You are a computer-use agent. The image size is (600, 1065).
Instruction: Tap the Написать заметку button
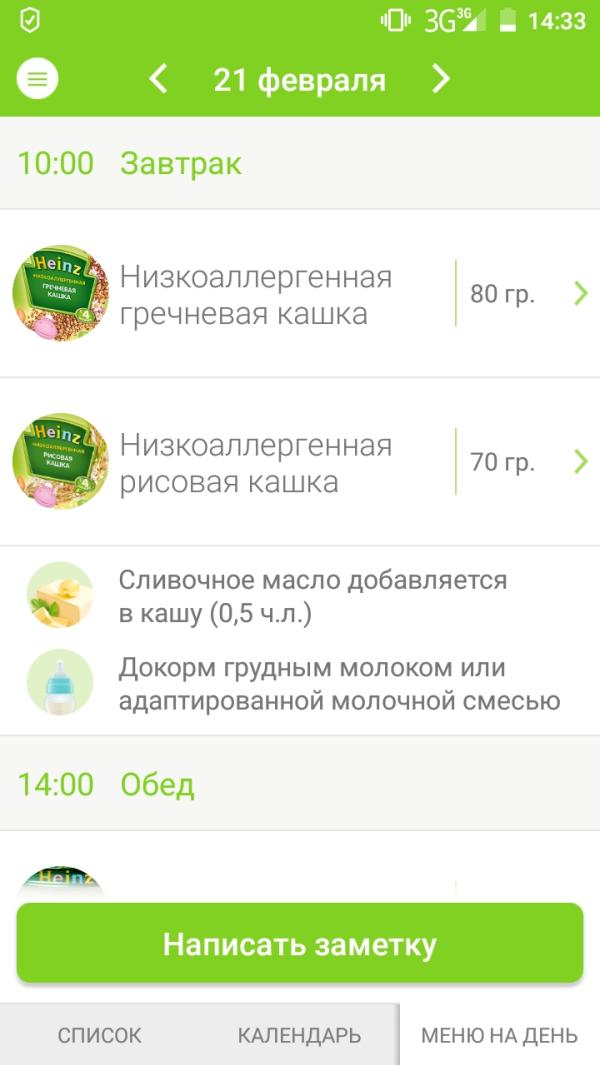[300, 944]
